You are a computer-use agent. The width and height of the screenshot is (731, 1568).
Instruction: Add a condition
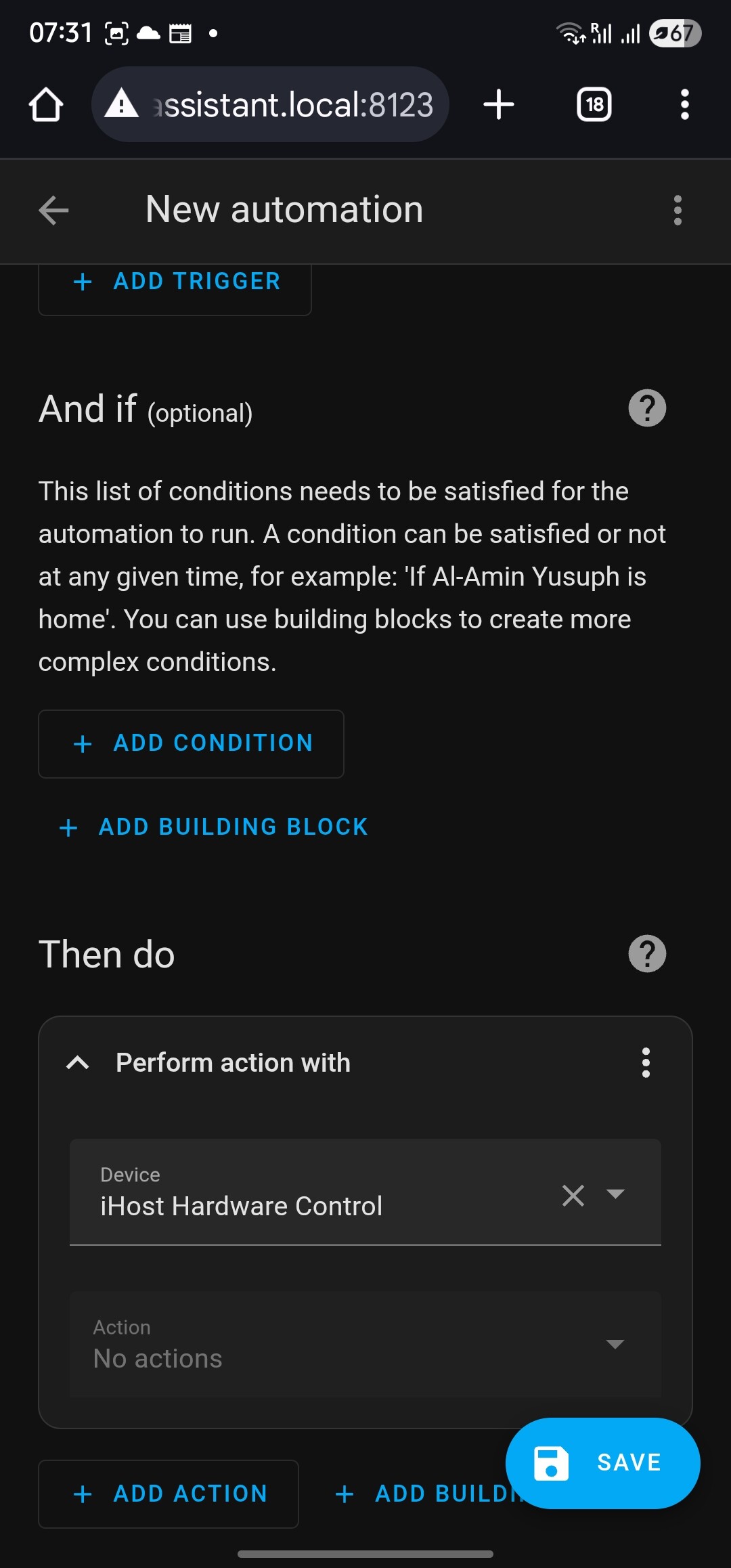(x=191, y=743)
